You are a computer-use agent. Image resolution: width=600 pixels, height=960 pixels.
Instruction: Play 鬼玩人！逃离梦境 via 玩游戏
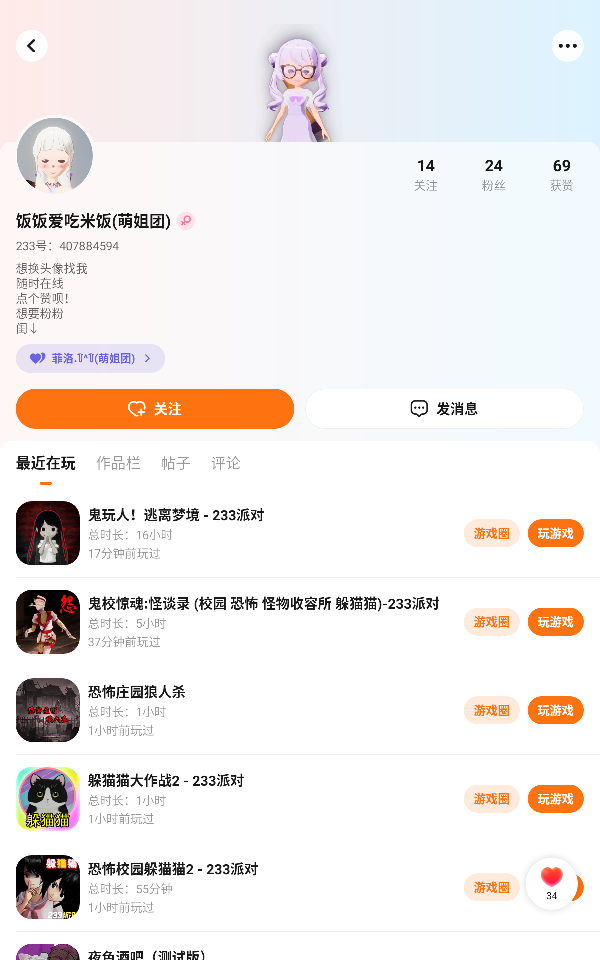(x=555, y=533)
